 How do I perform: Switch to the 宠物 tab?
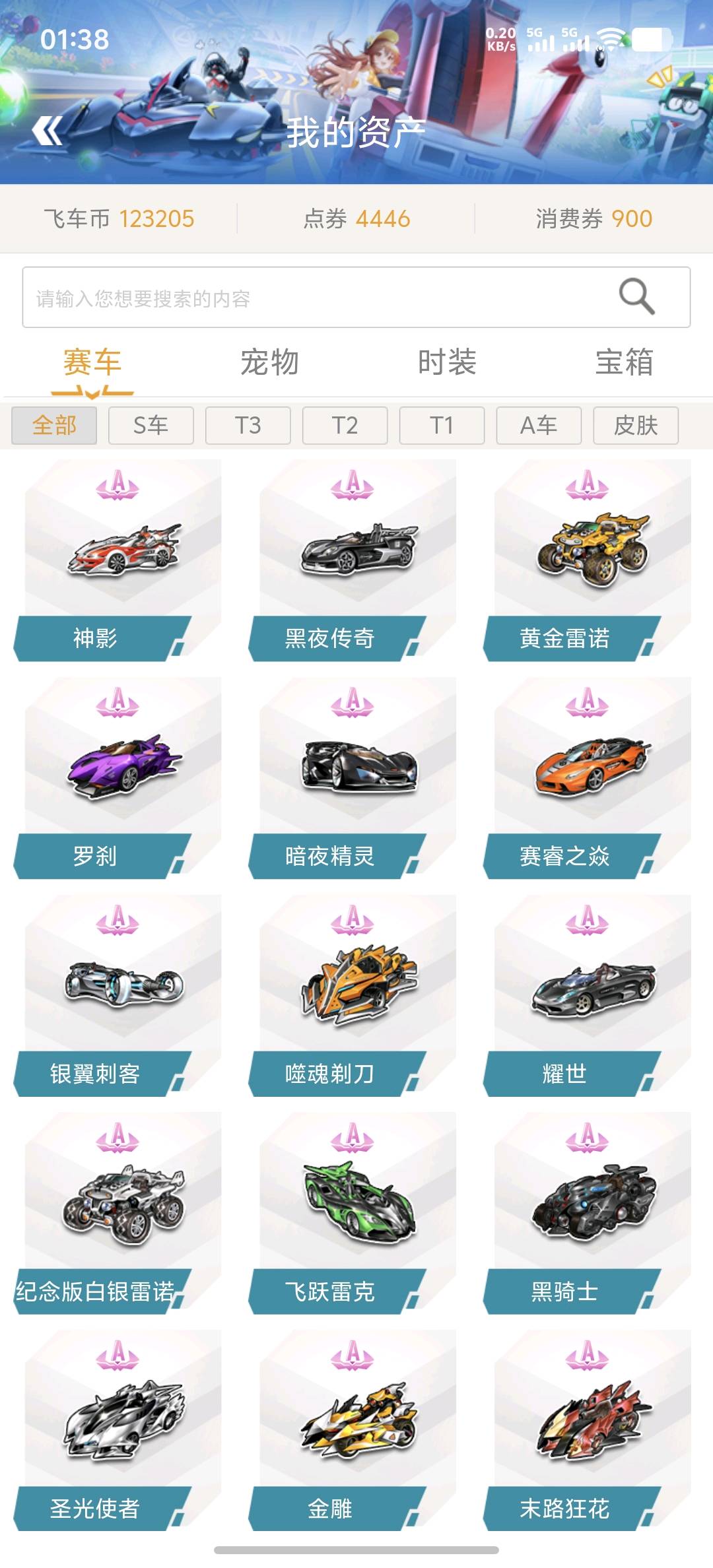point(269,362)
